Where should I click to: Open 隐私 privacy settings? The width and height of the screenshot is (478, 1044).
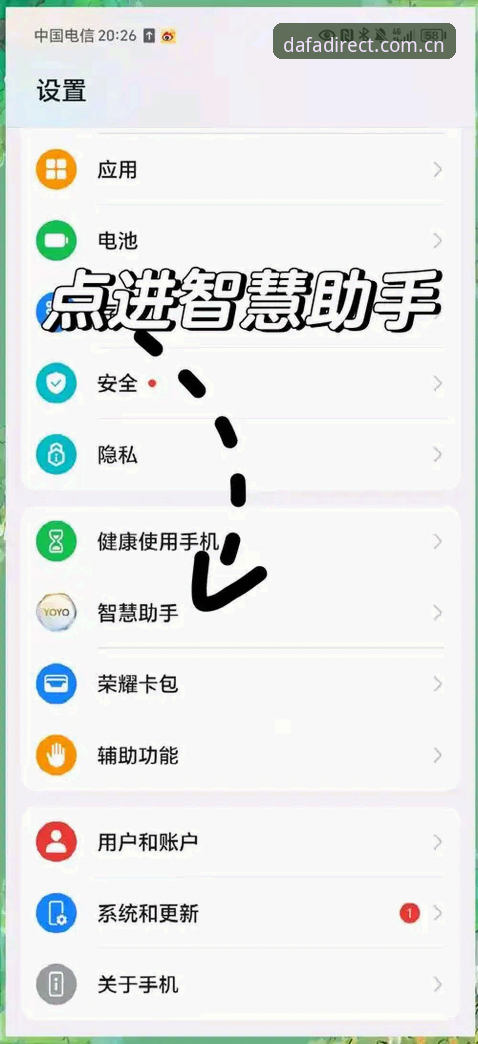(240, 455)
